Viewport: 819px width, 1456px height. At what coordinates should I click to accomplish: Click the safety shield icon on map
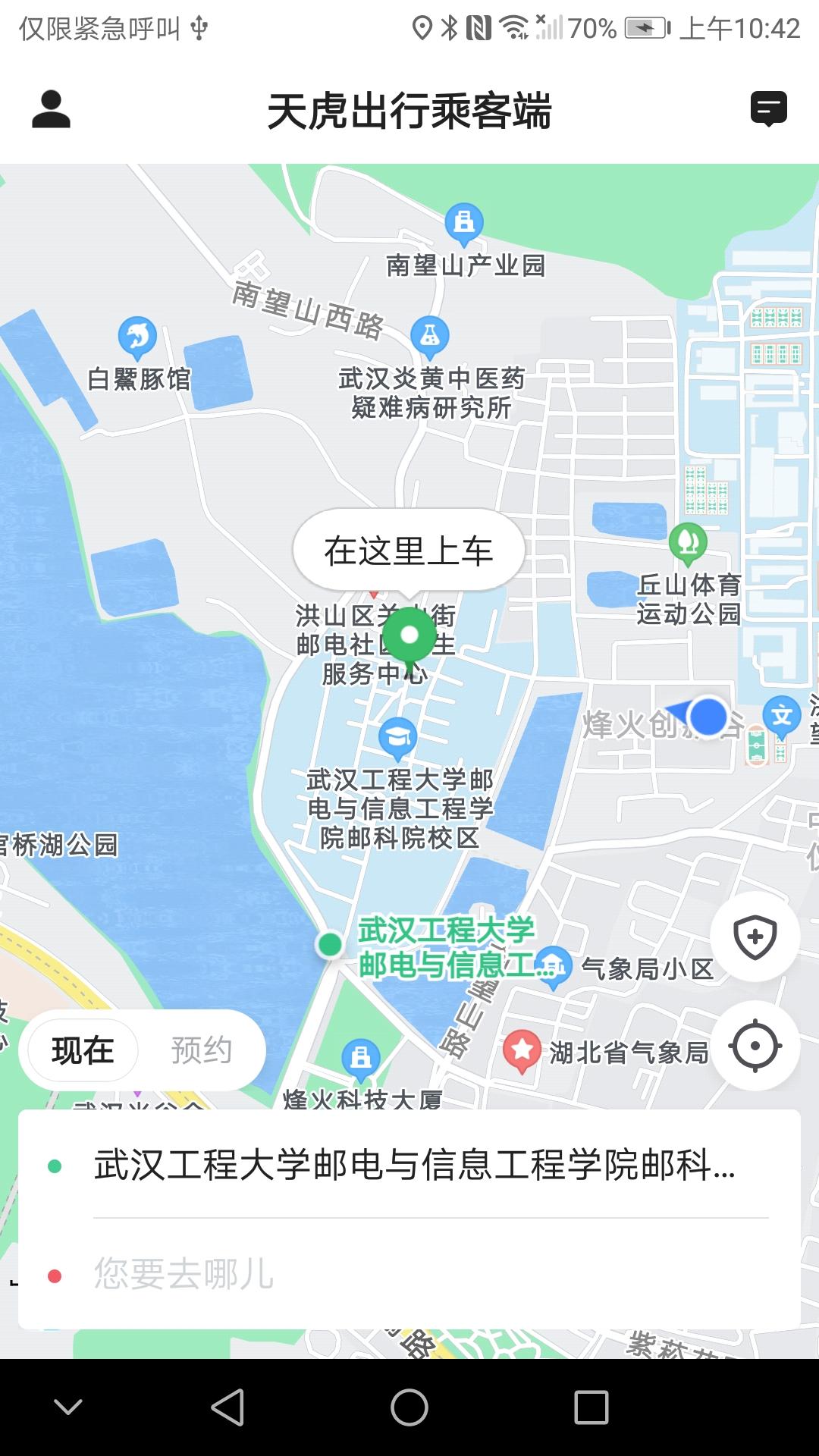click(x=755, y=938)
